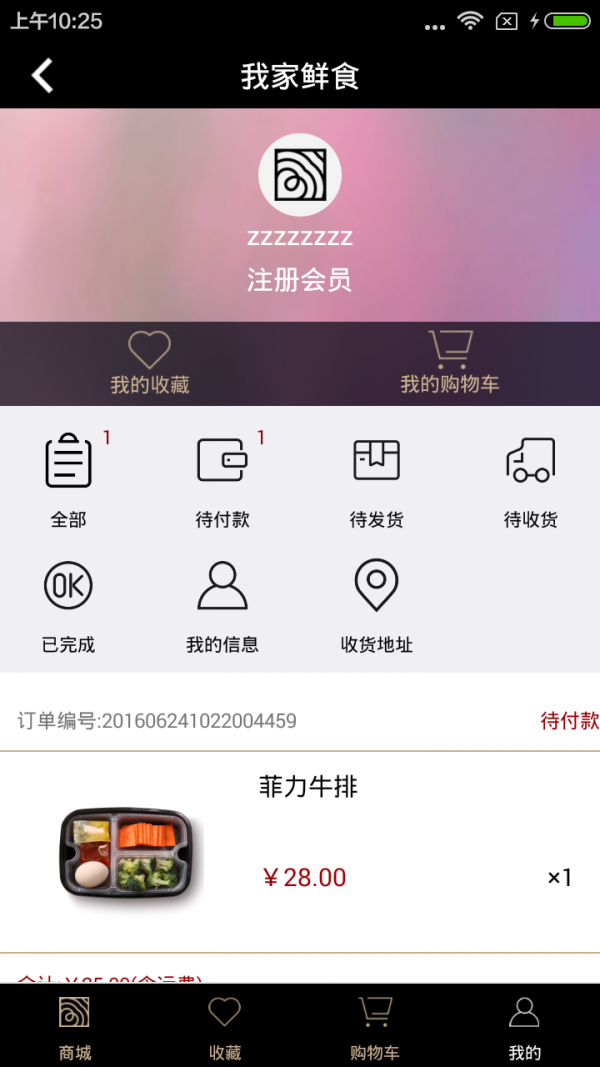Tap the profile avatar image
This screenshot has height=1067, width=600.
[300, 175]
